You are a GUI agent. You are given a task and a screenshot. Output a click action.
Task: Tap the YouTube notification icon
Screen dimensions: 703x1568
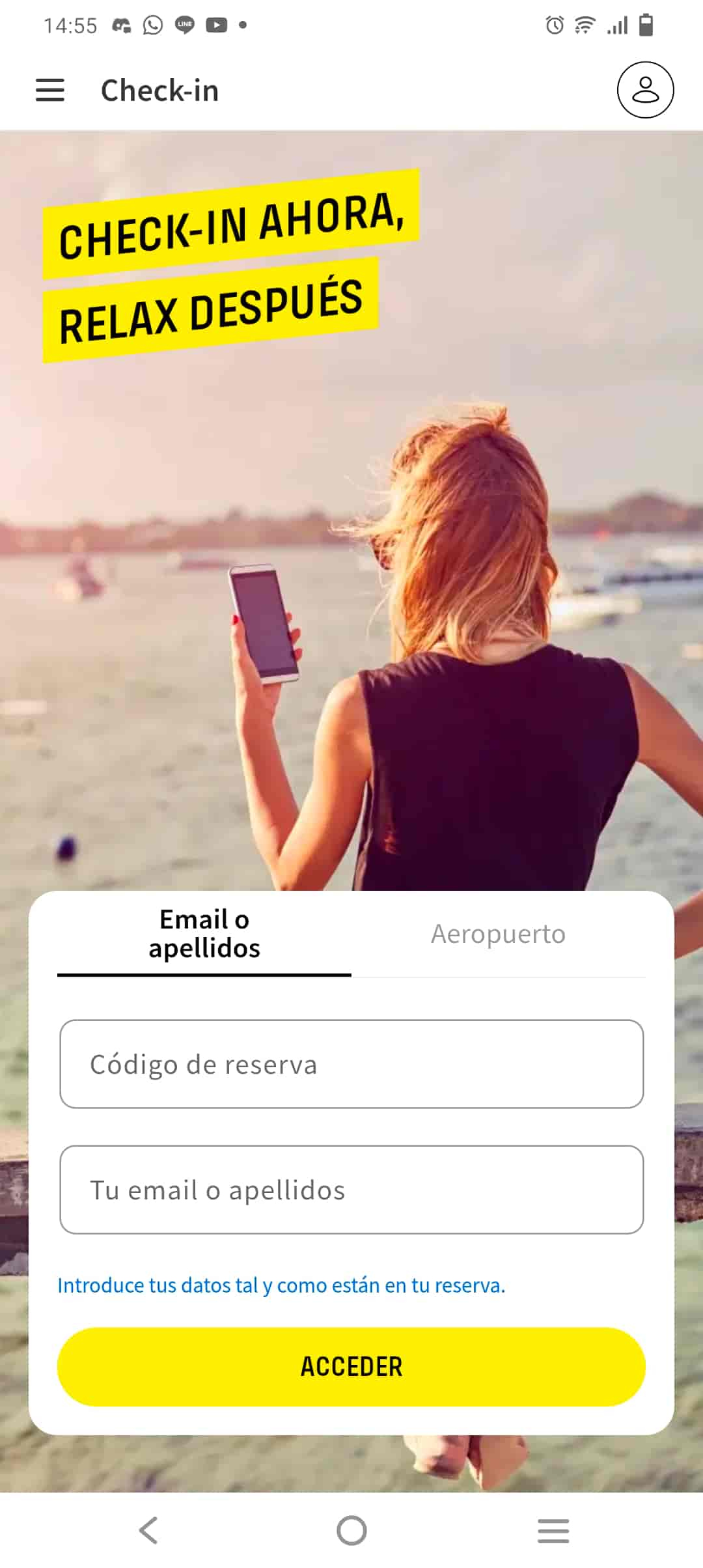(217, 25)
